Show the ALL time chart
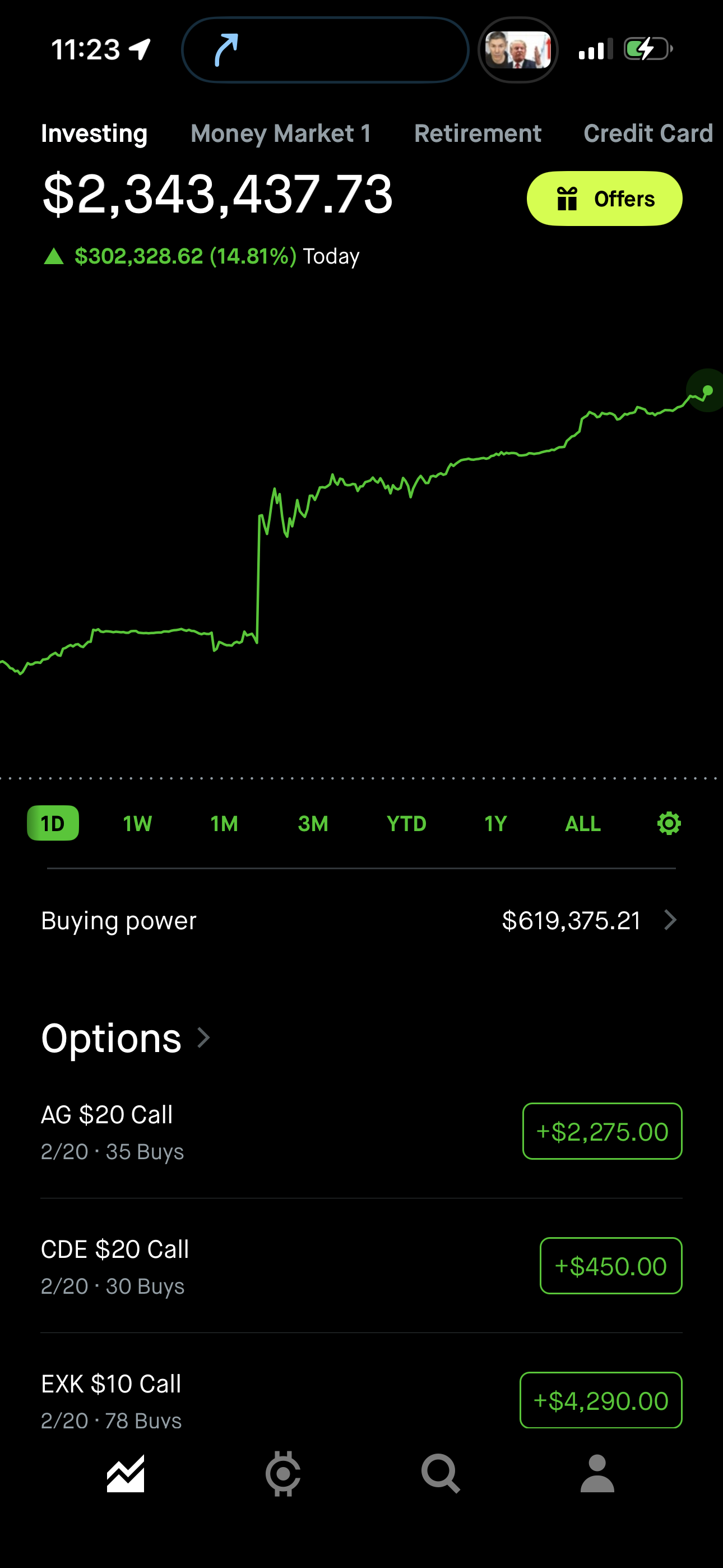The image size is (723, 1568). pos(582,824)
